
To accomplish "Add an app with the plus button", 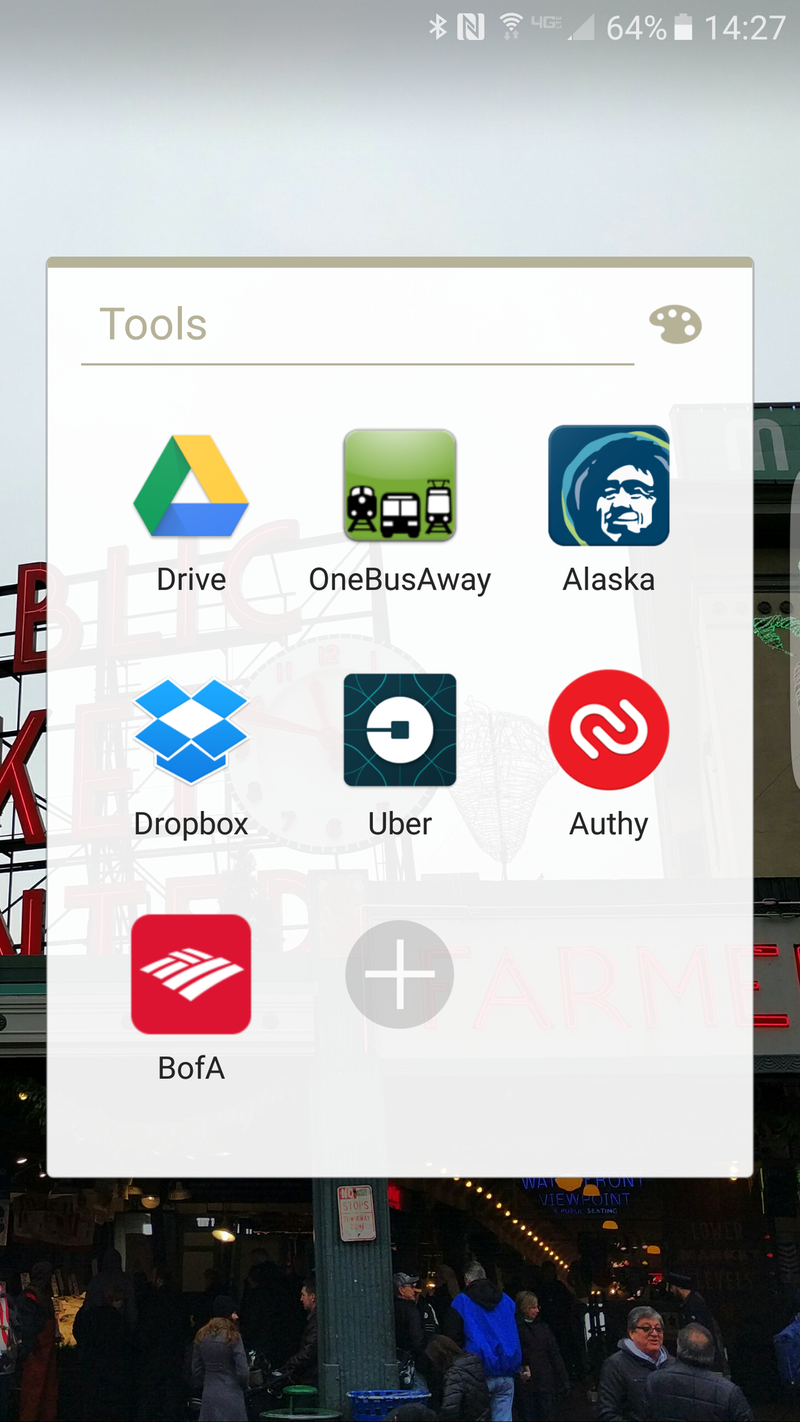I will [x=400, y=975].
